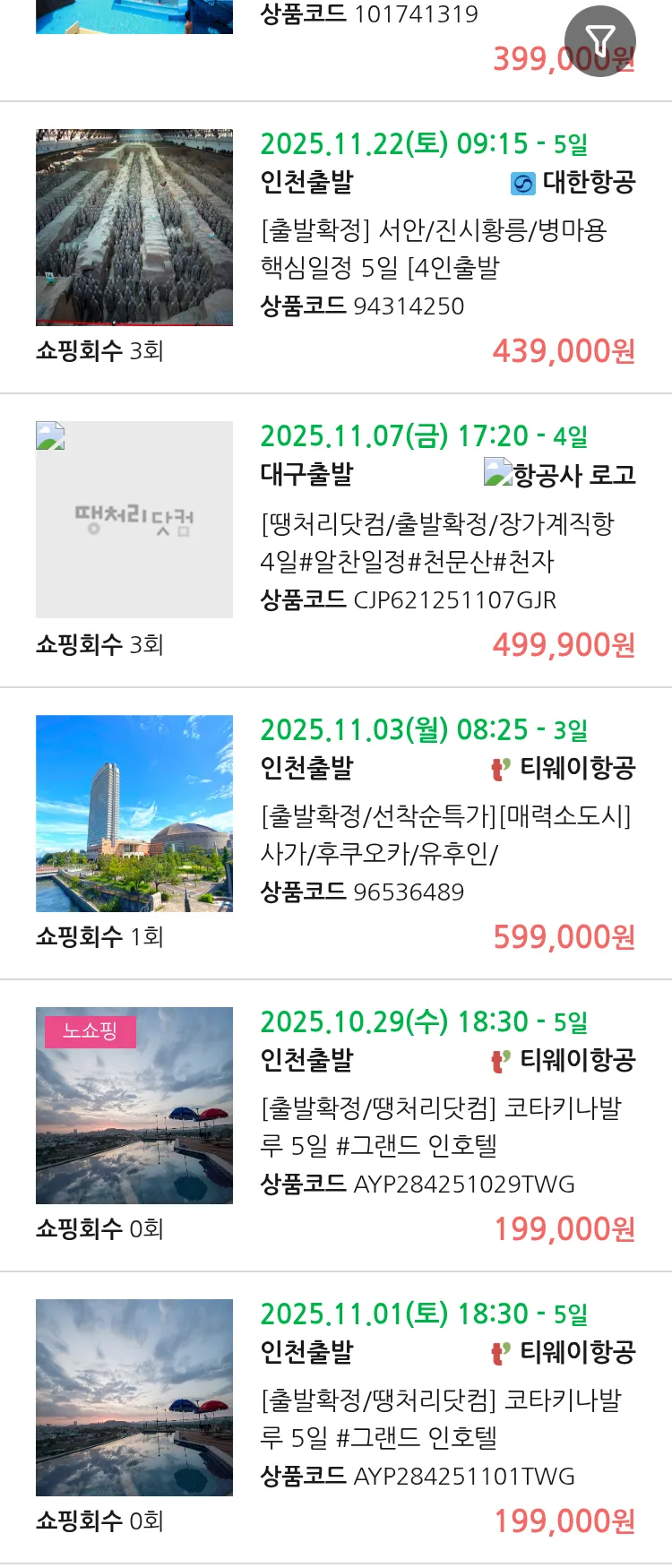672x1568 pixels.
Task: Open the 코타키나발루 package departing 2025.10.29
Action: [440, 1126]
